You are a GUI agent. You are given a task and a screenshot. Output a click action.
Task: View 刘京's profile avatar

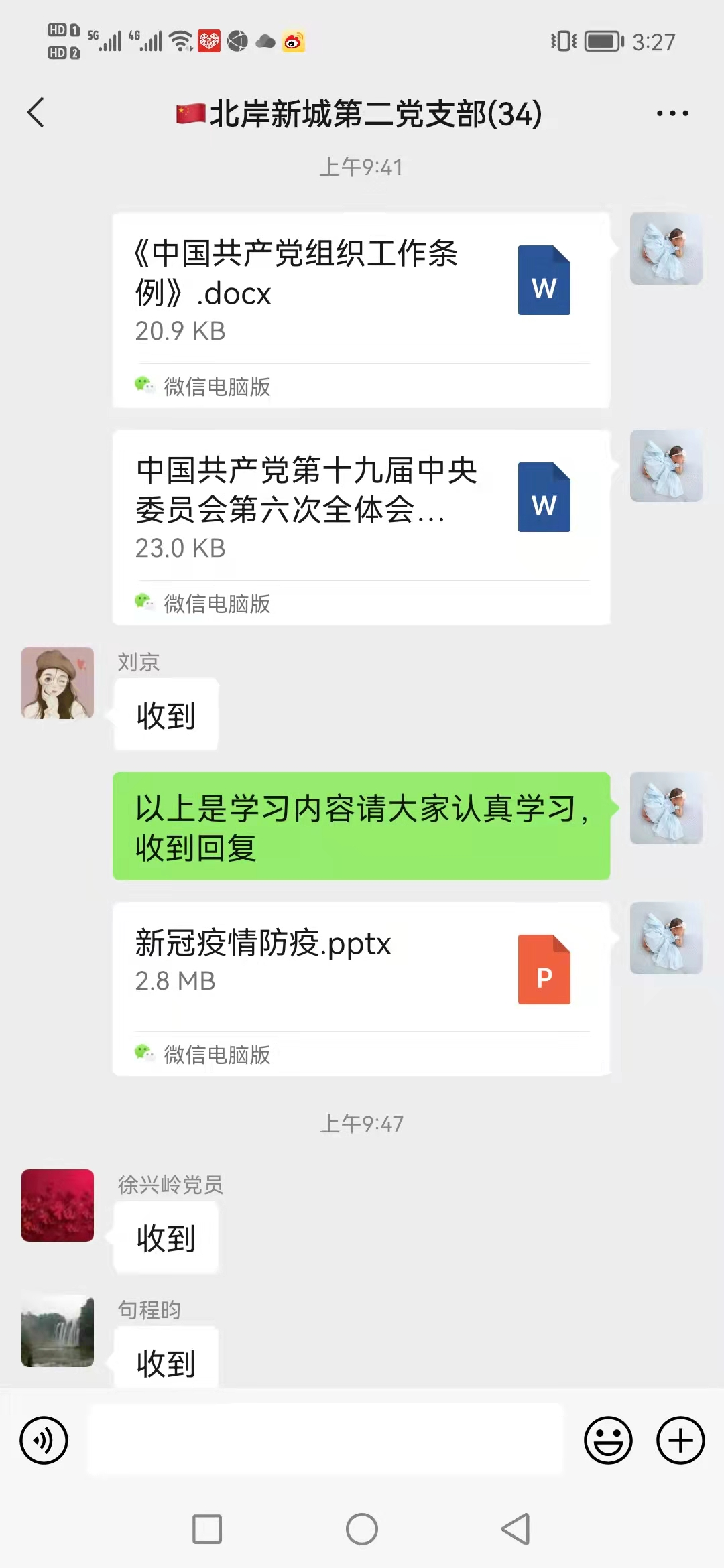tap(58, 683)
